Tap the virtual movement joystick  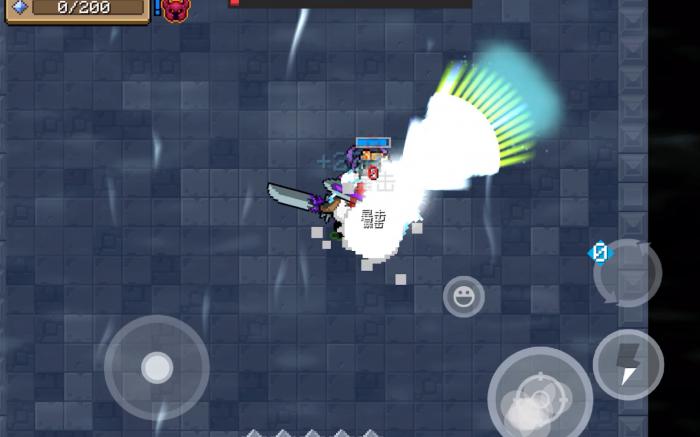pyautogui.click(x=156, y=367)
